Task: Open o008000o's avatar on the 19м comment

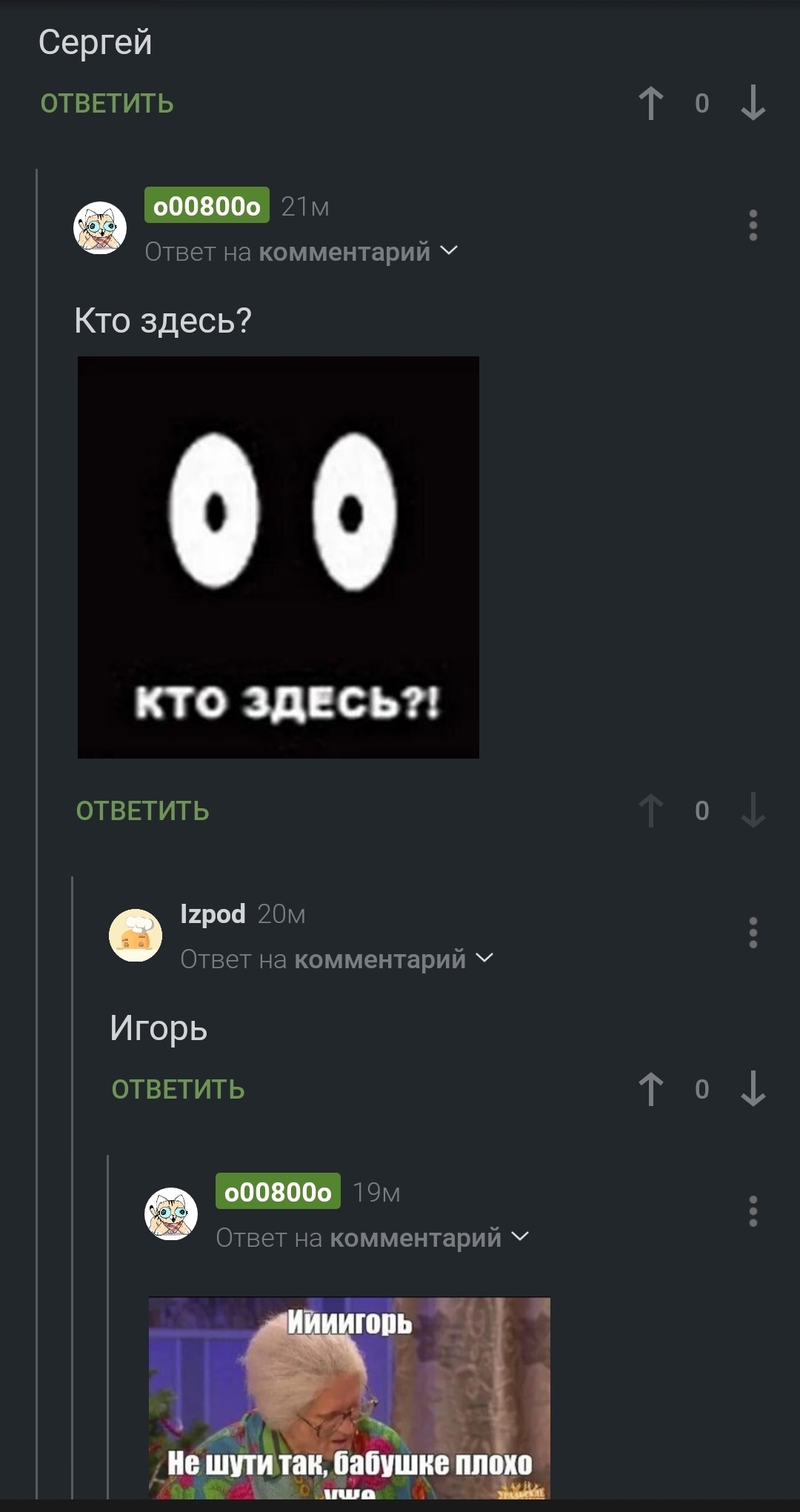Action: 171,1213
